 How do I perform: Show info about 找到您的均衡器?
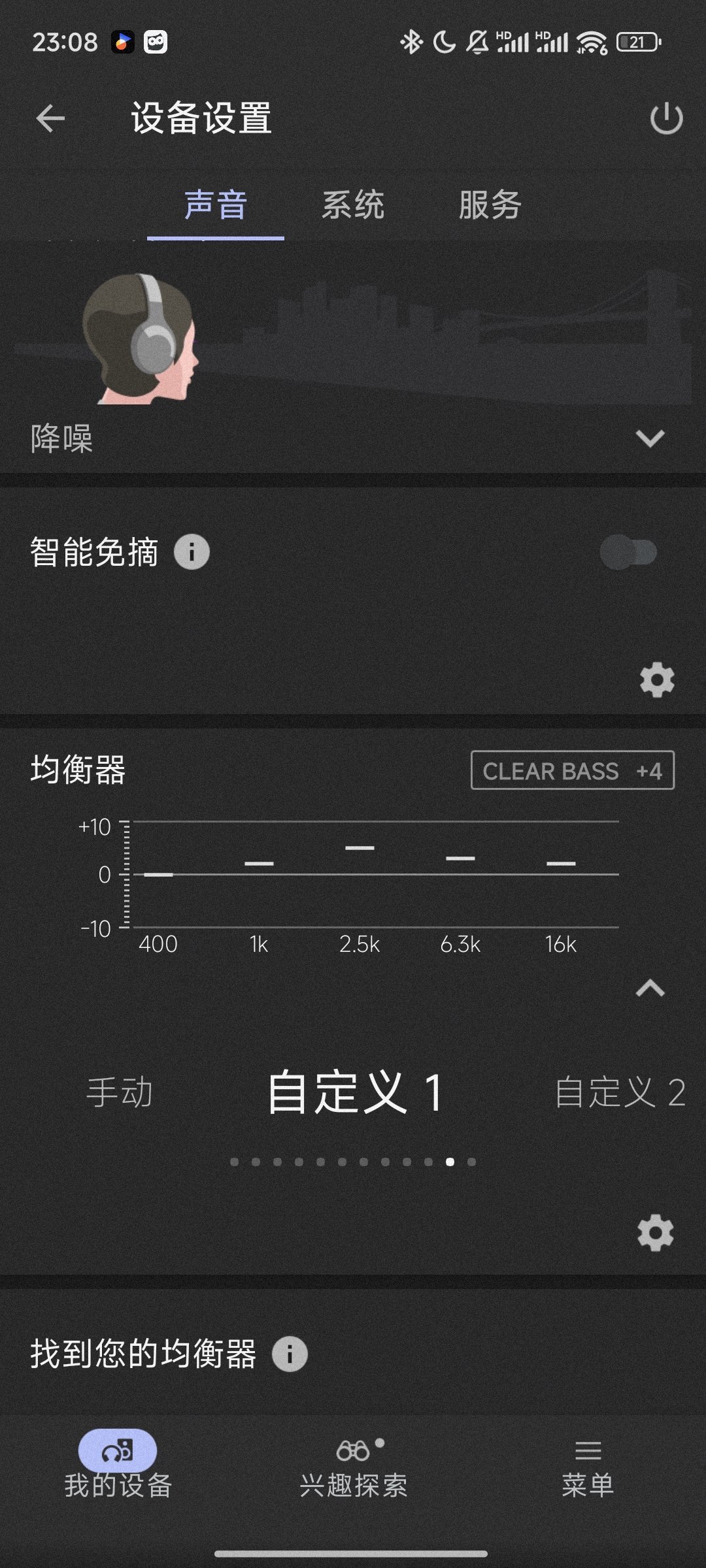click(x=290, y=1354)
